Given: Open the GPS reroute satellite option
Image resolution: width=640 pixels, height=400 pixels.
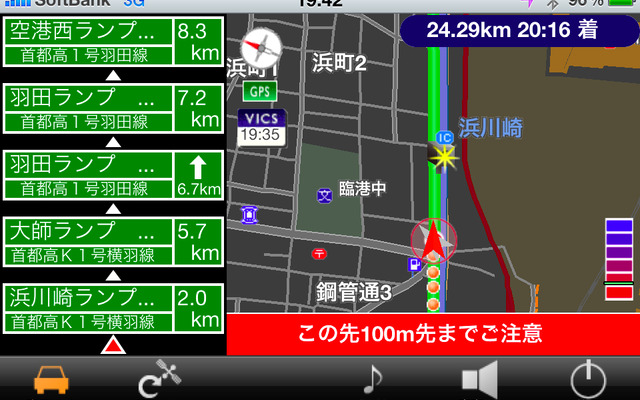Looking at the screenshot, I should 160,379.
